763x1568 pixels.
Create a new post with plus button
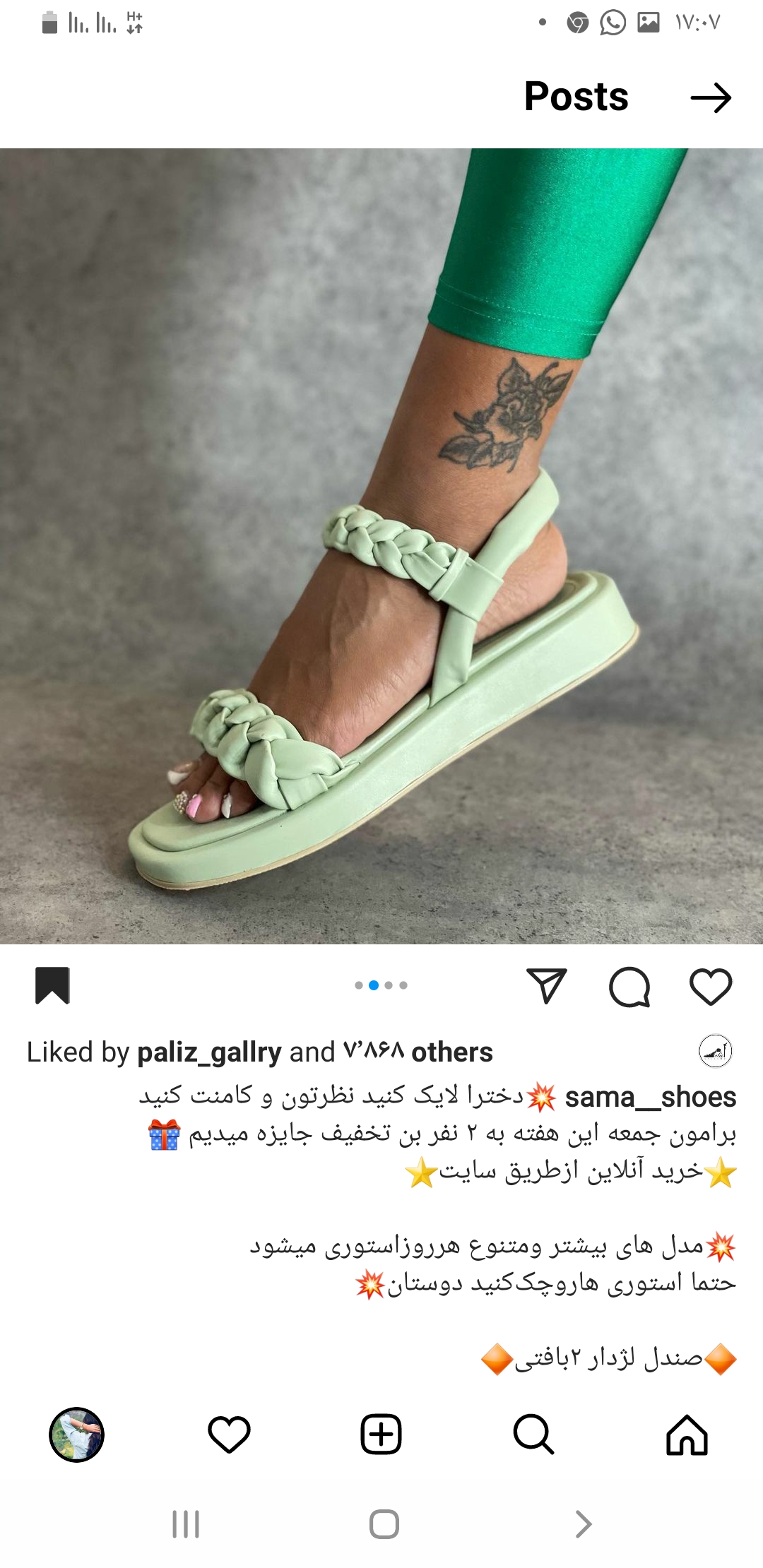pos(381,1435)
